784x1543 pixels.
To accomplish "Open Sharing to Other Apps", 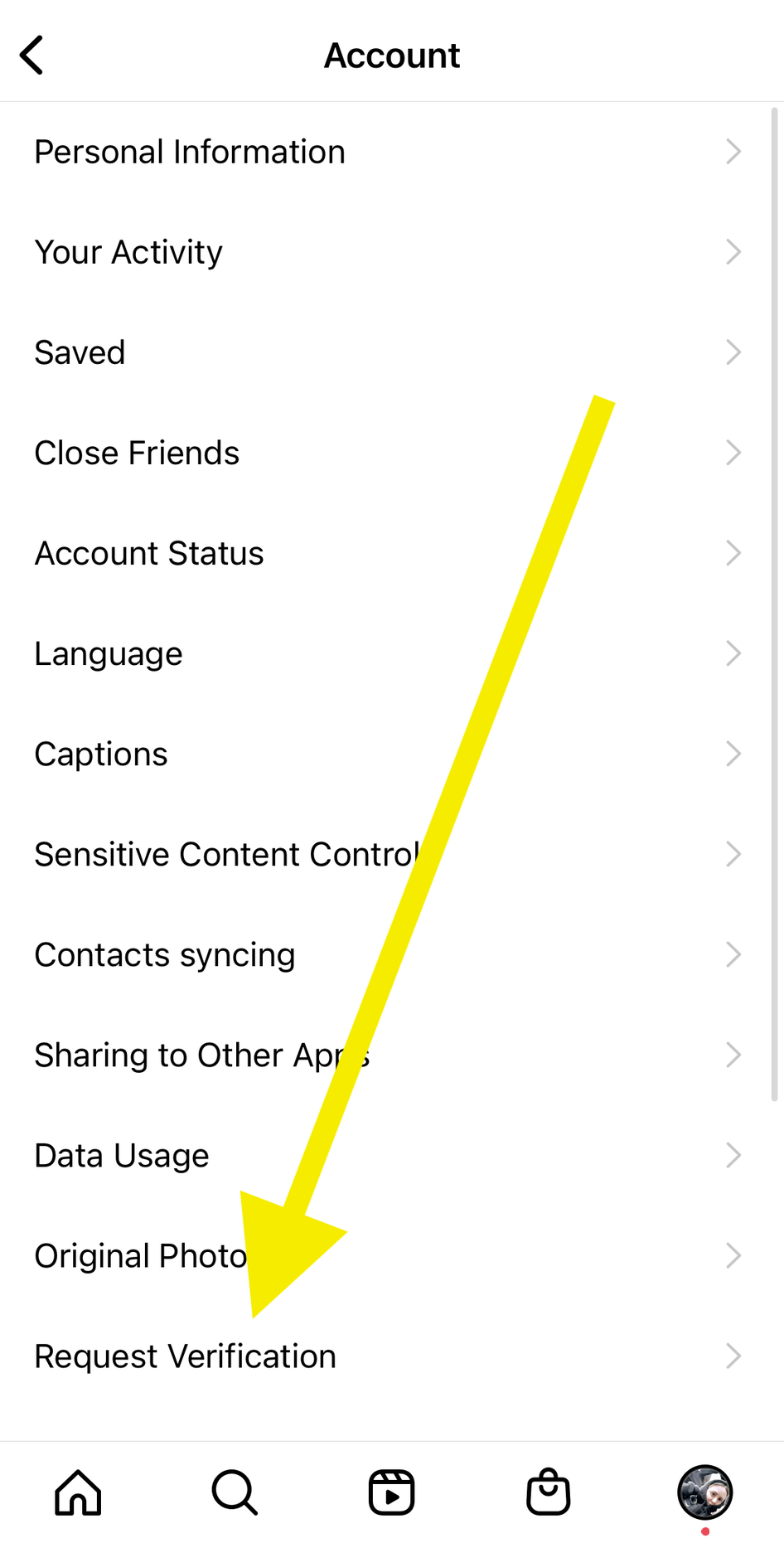I will [x=199, y=1054].
